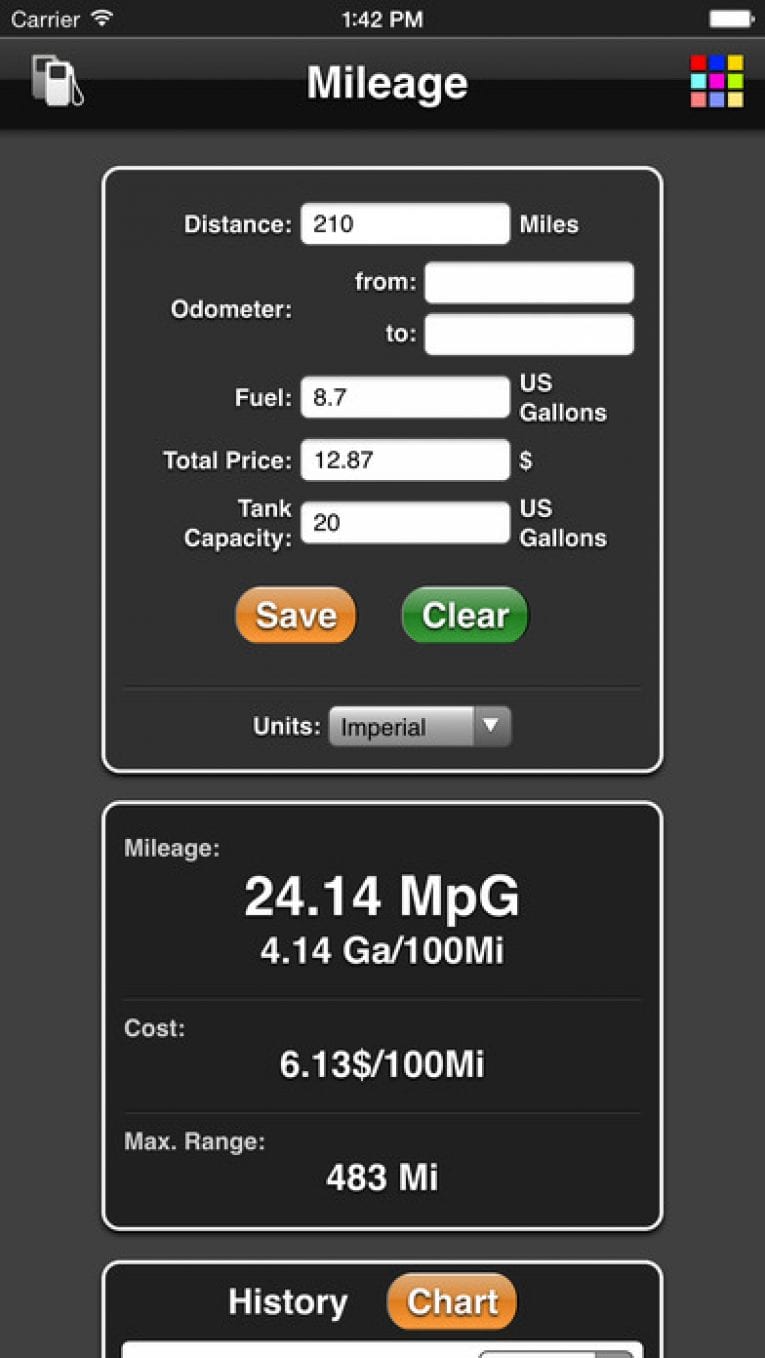Click the fuel pump icon top left

(58, 83)
